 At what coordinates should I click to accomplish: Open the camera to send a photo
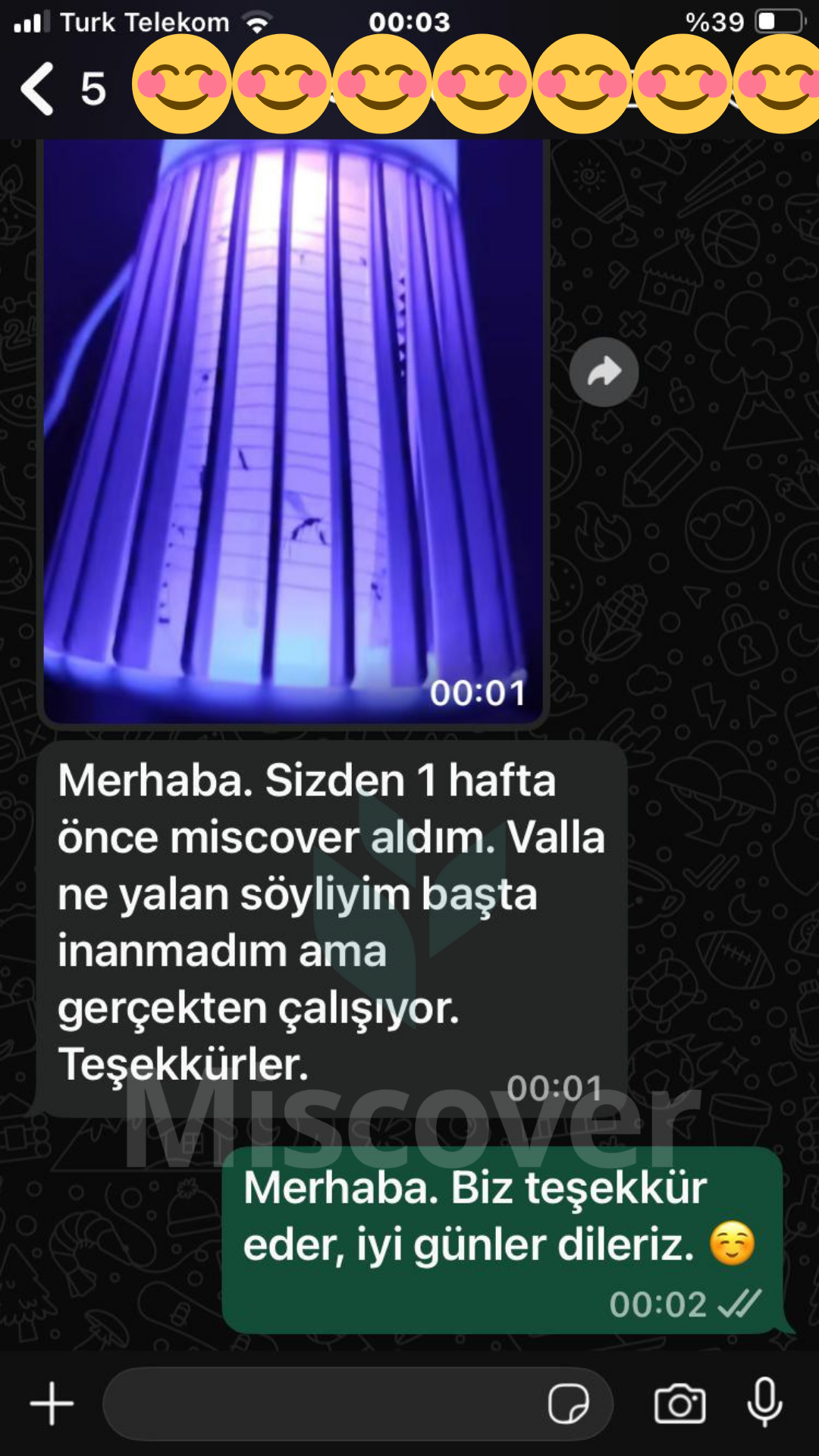pos(679,1404)
